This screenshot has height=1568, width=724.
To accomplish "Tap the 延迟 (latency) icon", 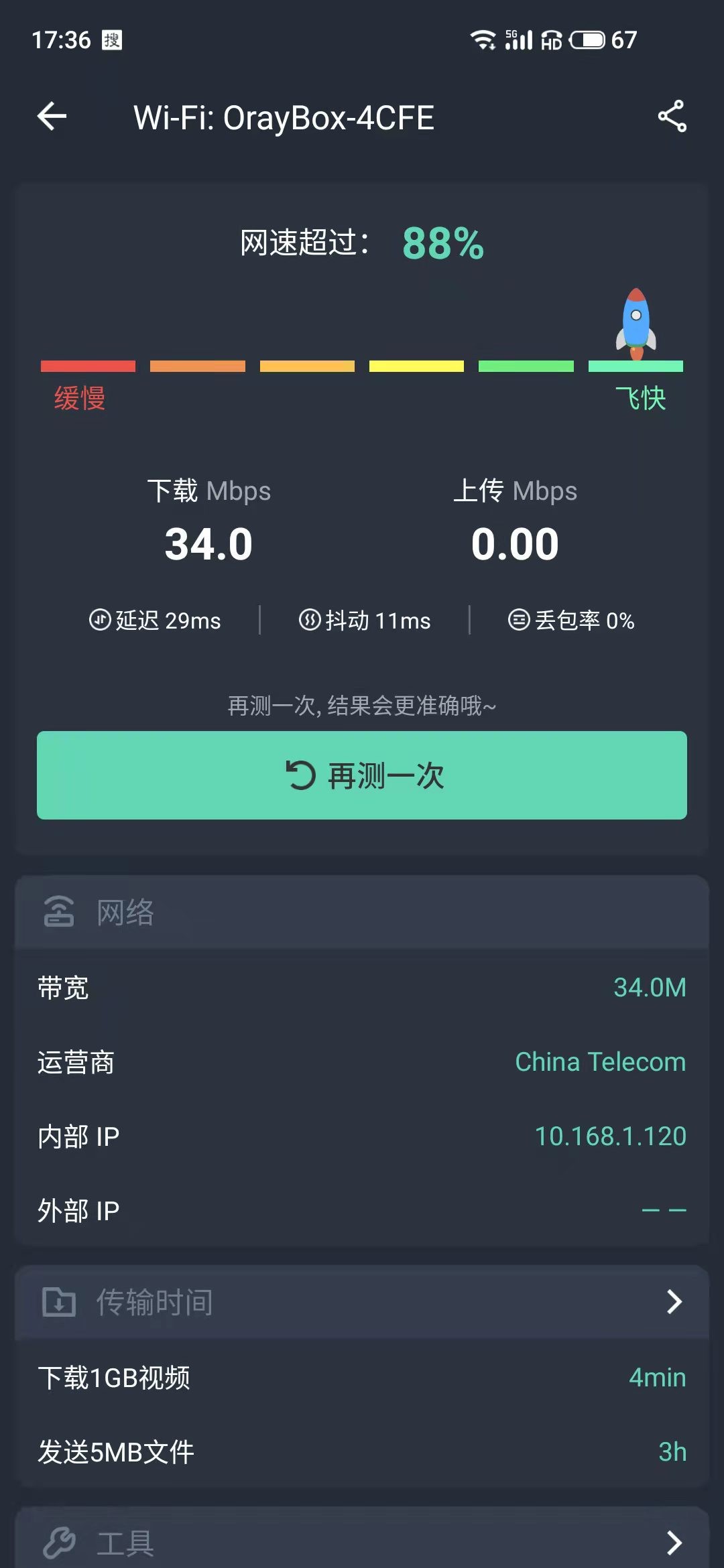I will pyautogui.click(x=99, y=620).
